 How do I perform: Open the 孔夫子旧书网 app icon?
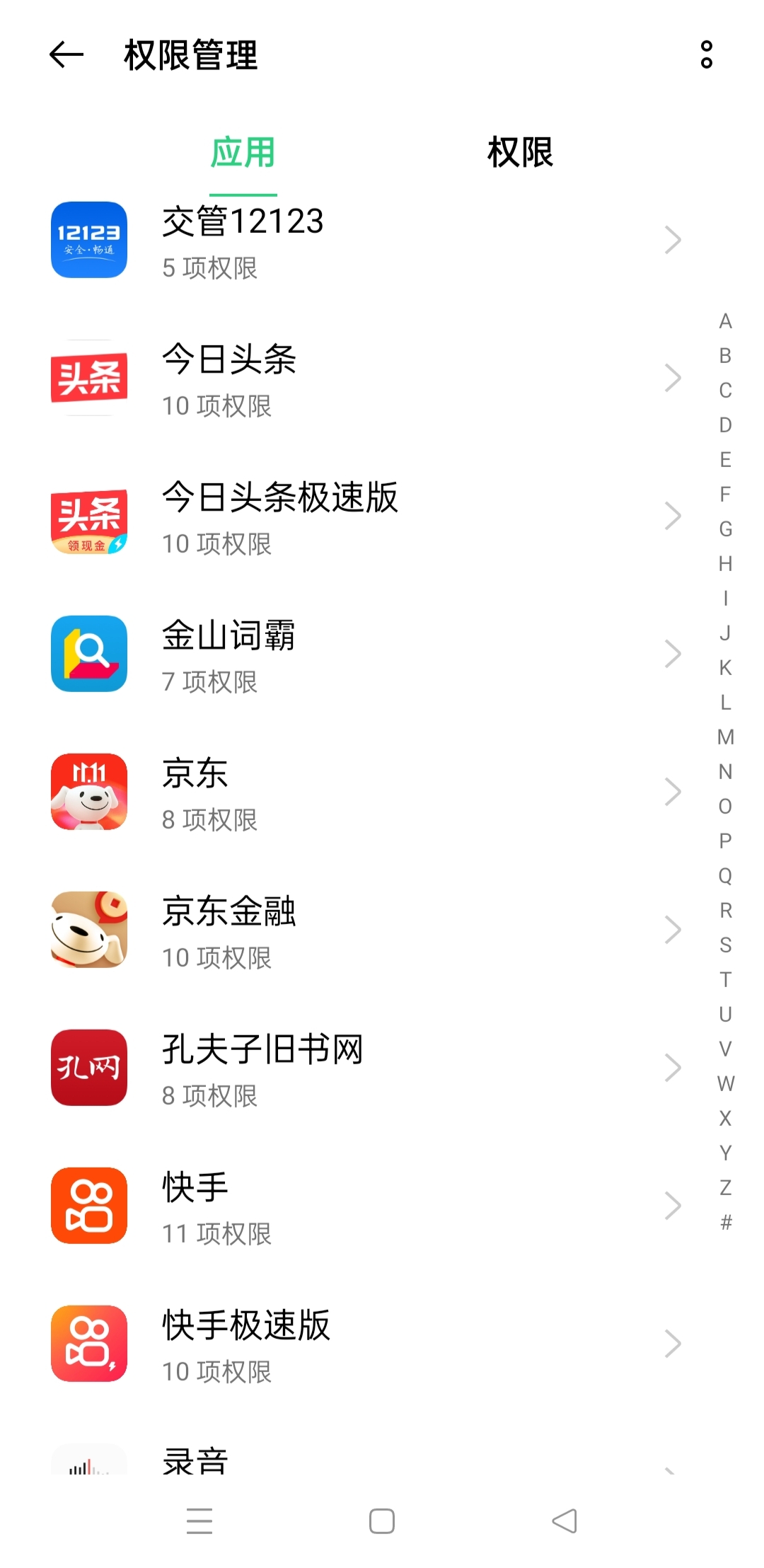click(x=88, y=1069)
